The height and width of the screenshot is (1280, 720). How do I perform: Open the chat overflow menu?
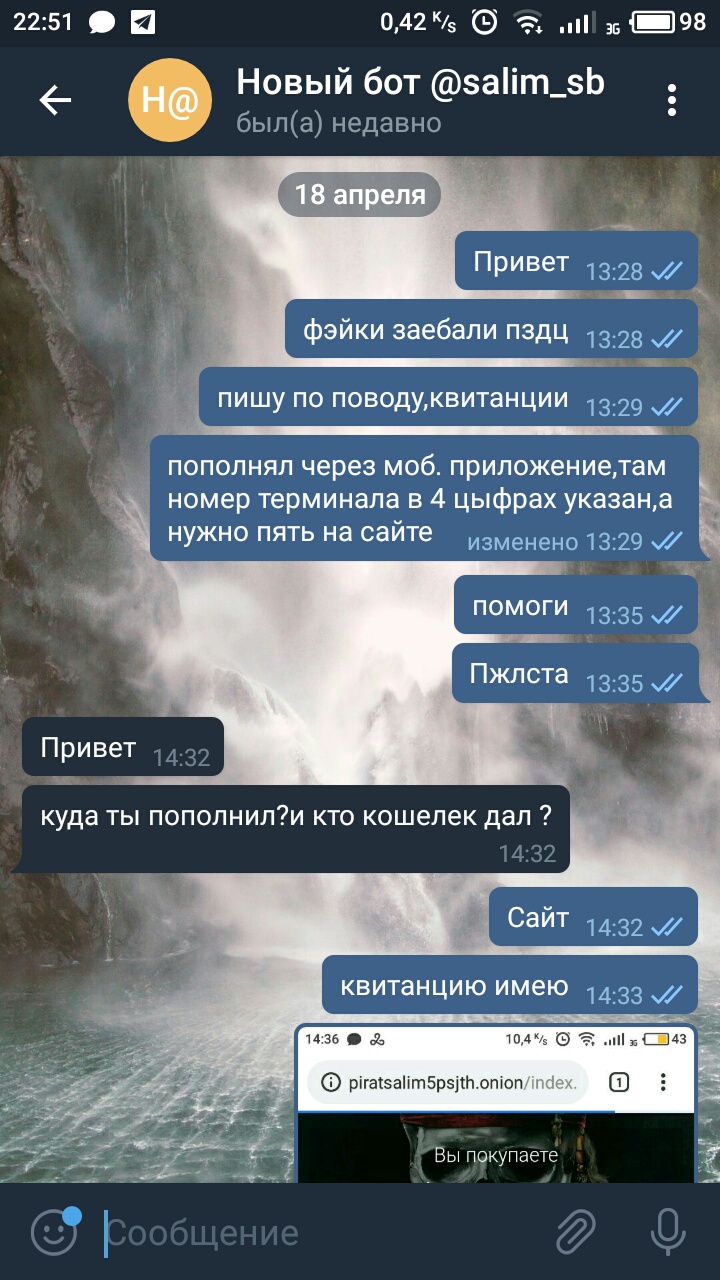coord(672,100)
